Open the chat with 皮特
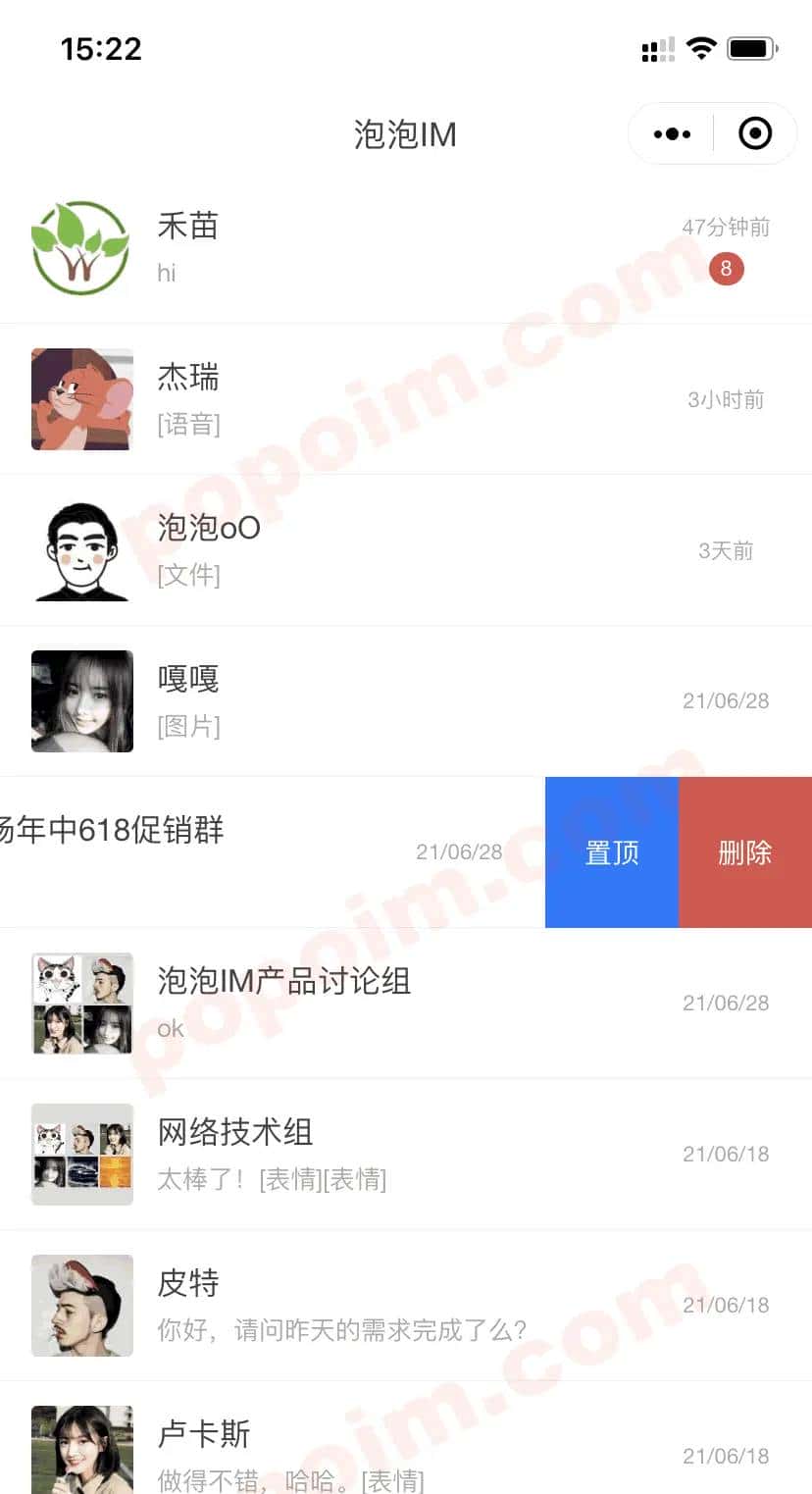Viewport: 812px width, 1494px height. pyautogui.click(x=392, y=1306)
